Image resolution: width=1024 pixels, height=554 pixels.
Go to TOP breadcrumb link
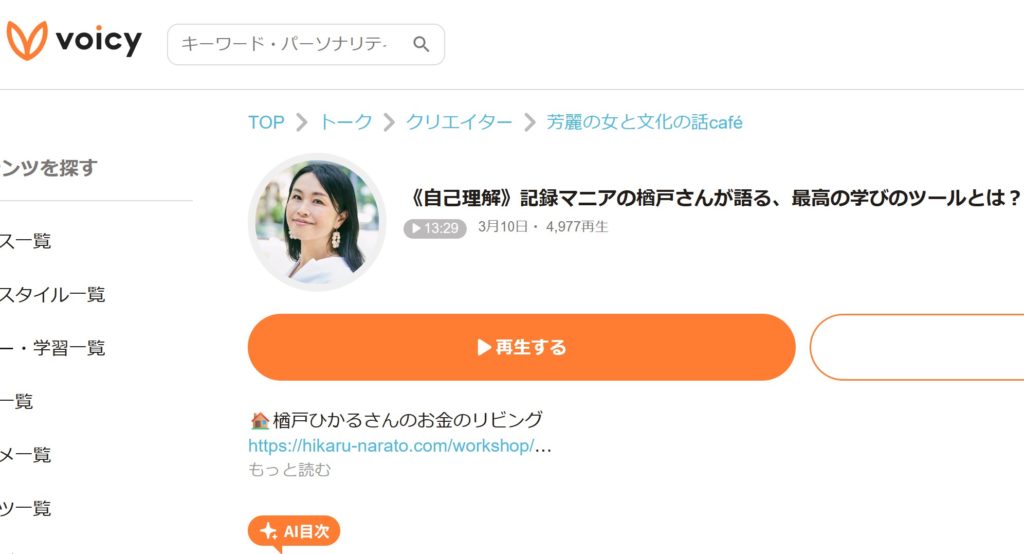[266, 122]
